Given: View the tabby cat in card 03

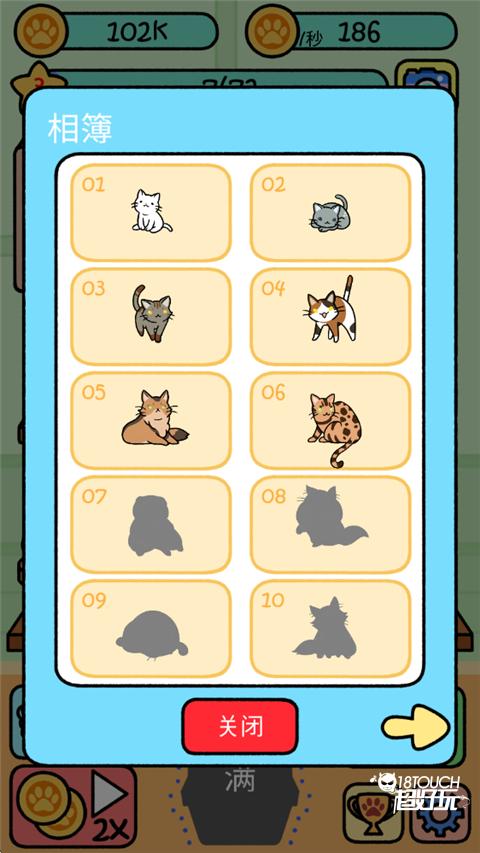Looking at the screenshot, I should pos(151,317).
